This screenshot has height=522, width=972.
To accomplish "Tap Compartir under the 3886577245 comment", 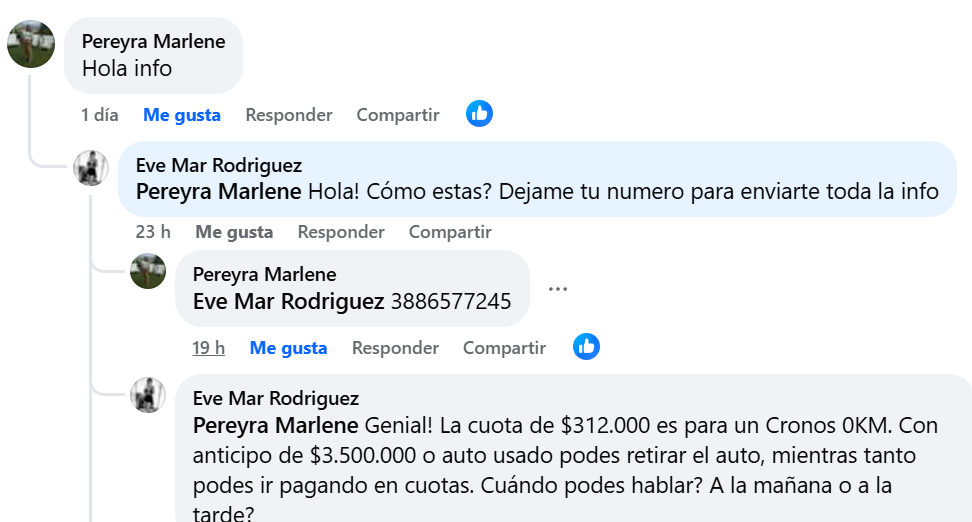I will (x=504, y=348).
